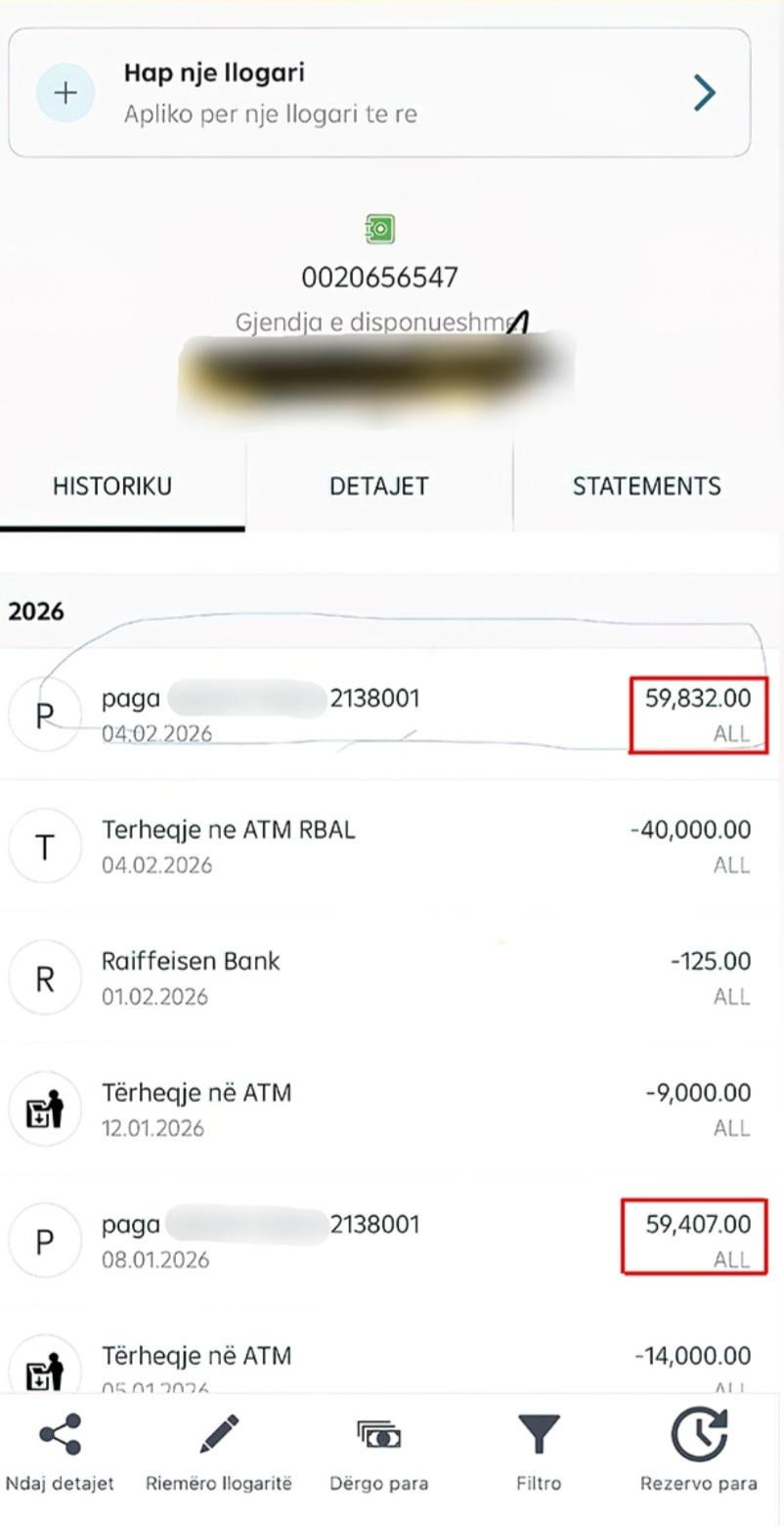
Task: Open the Raiffeisen Bank transaction
Action: pyautogui.click(x=391, y=979)
